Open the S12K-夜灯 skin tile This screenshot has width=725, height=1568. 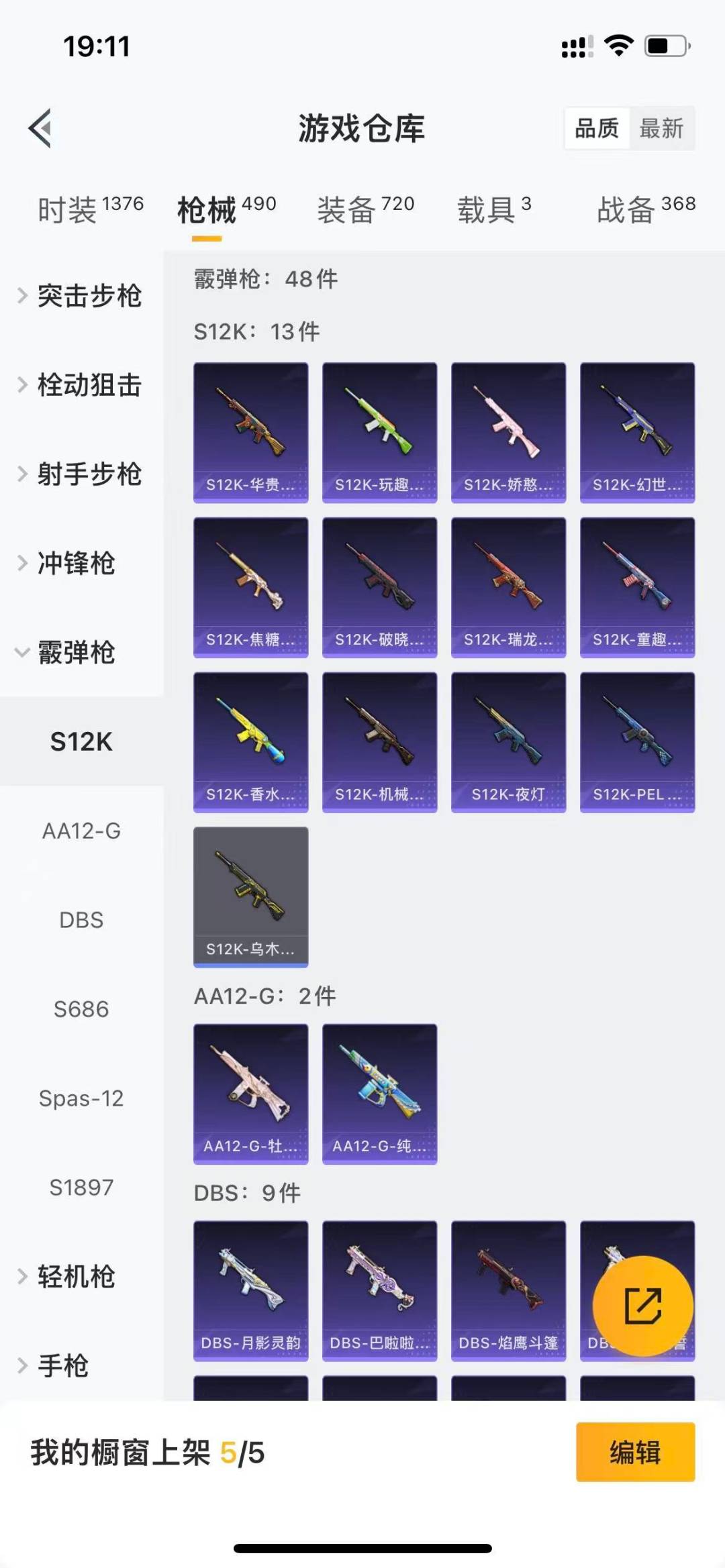(x=508, y=742)
